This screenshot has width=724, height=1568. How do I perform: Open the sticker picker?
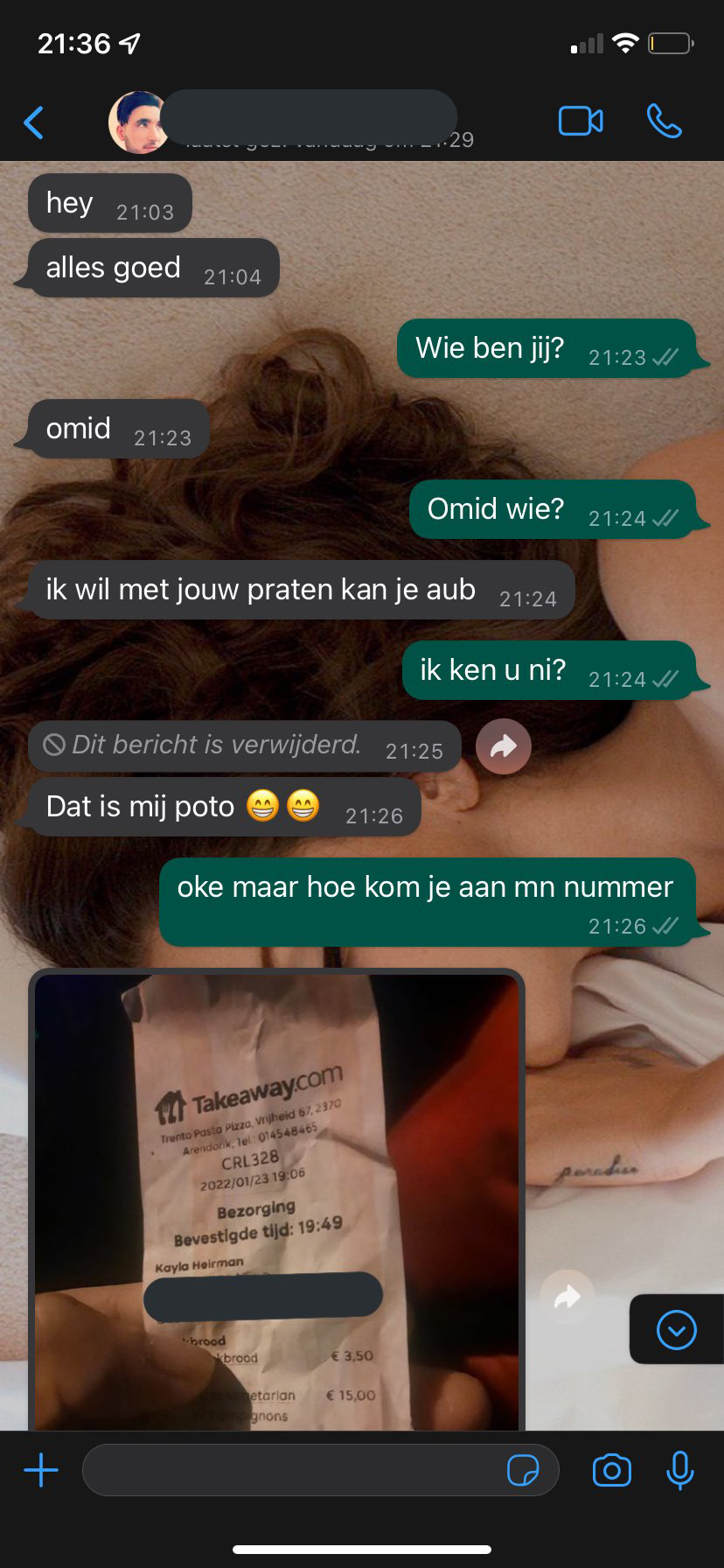click(523, 1470)
